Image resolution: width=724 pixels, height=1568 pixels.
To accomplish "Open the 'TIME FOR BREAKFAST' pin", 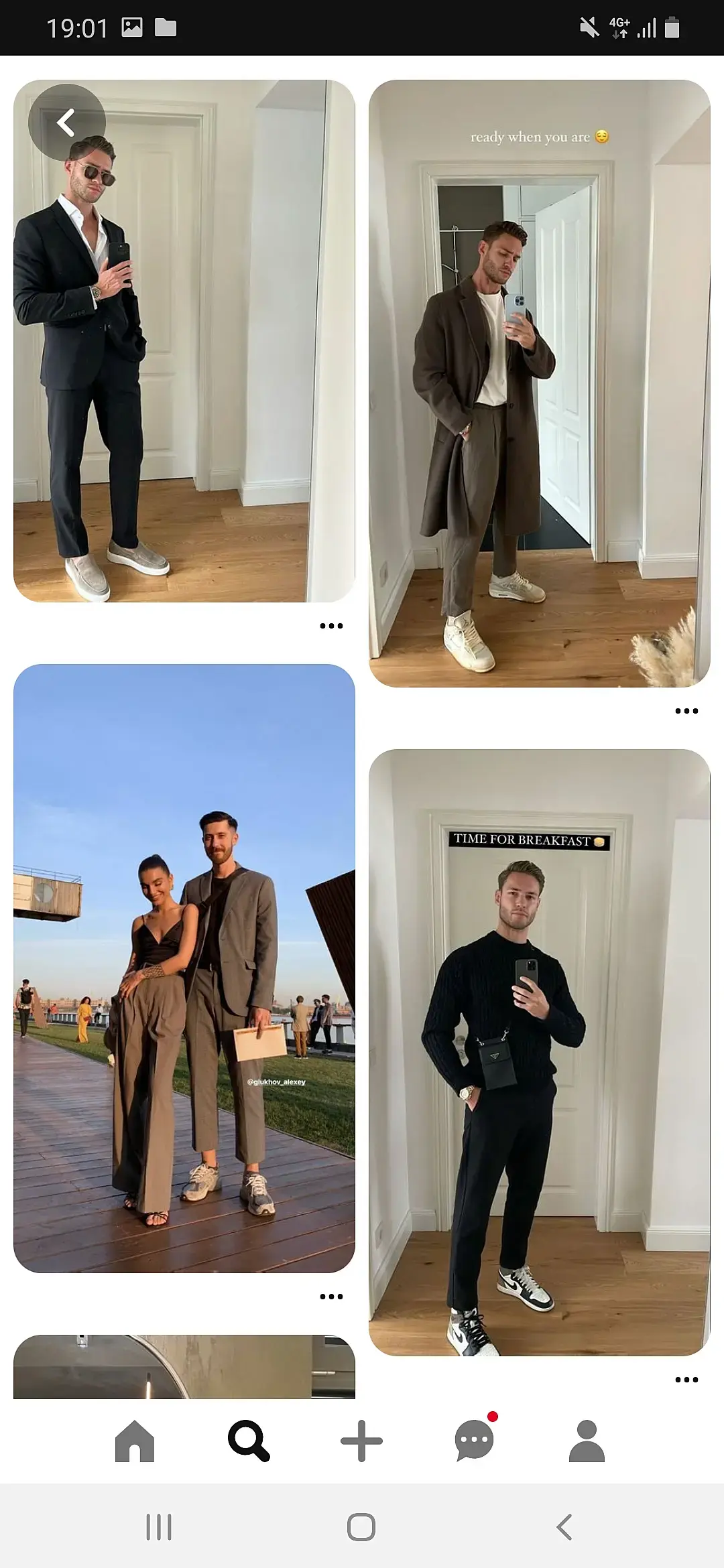I will (x=539, y=1052).
